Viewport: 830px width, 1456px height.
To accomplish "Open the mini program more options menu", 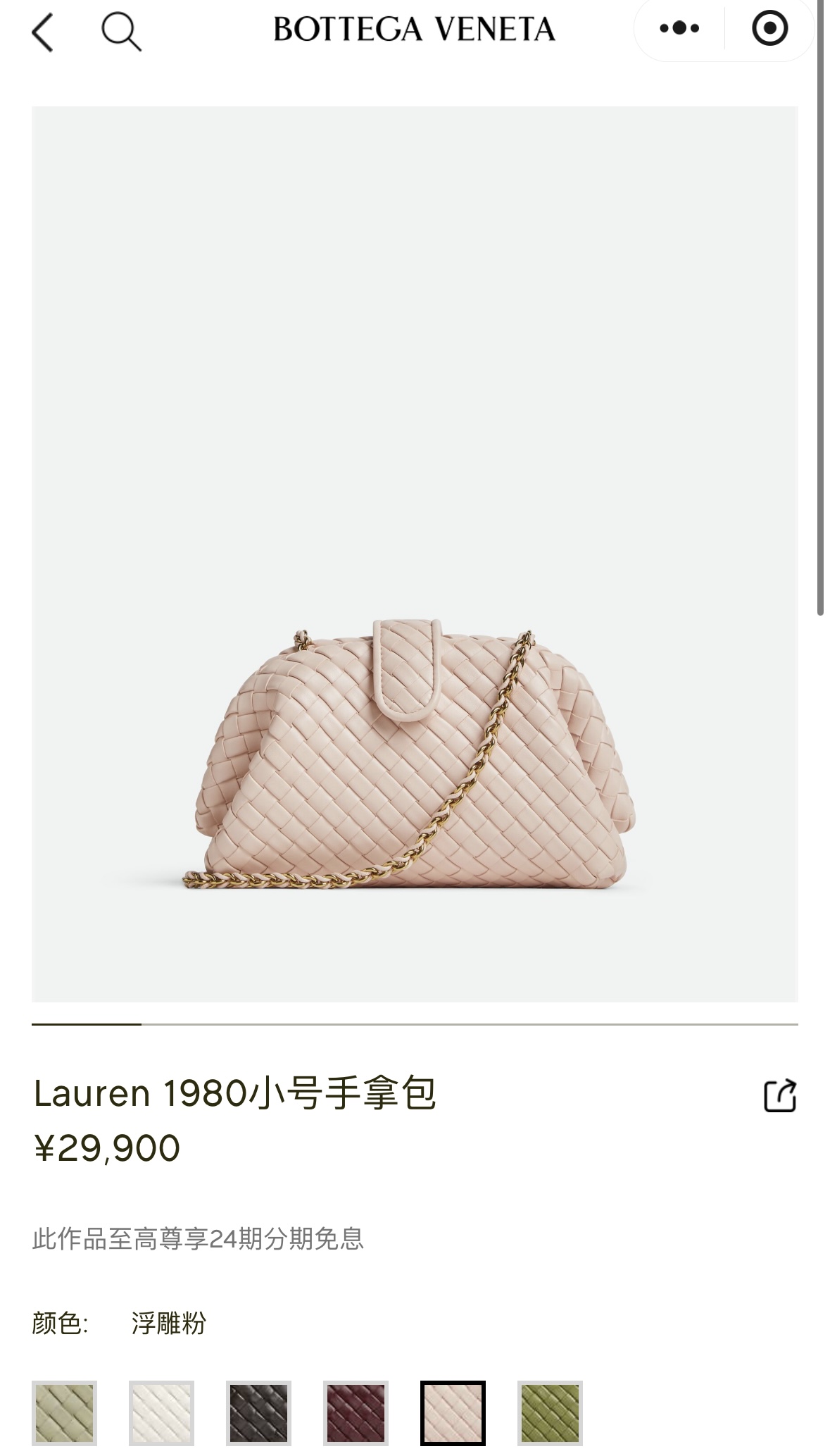I will [679, 29].
